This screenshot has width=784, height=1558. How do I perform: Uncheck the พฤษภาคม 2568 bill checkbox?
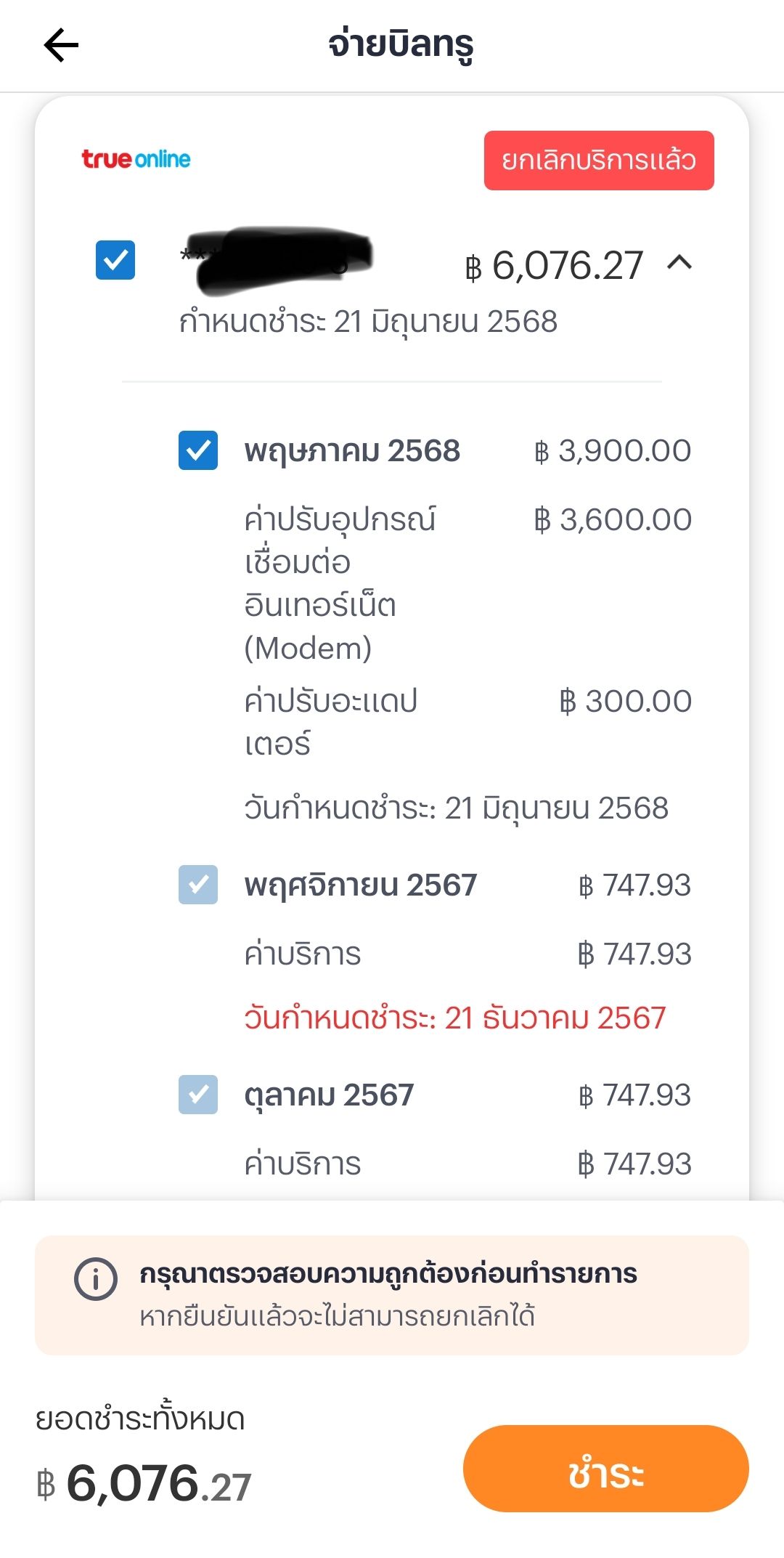click(198, 450)
